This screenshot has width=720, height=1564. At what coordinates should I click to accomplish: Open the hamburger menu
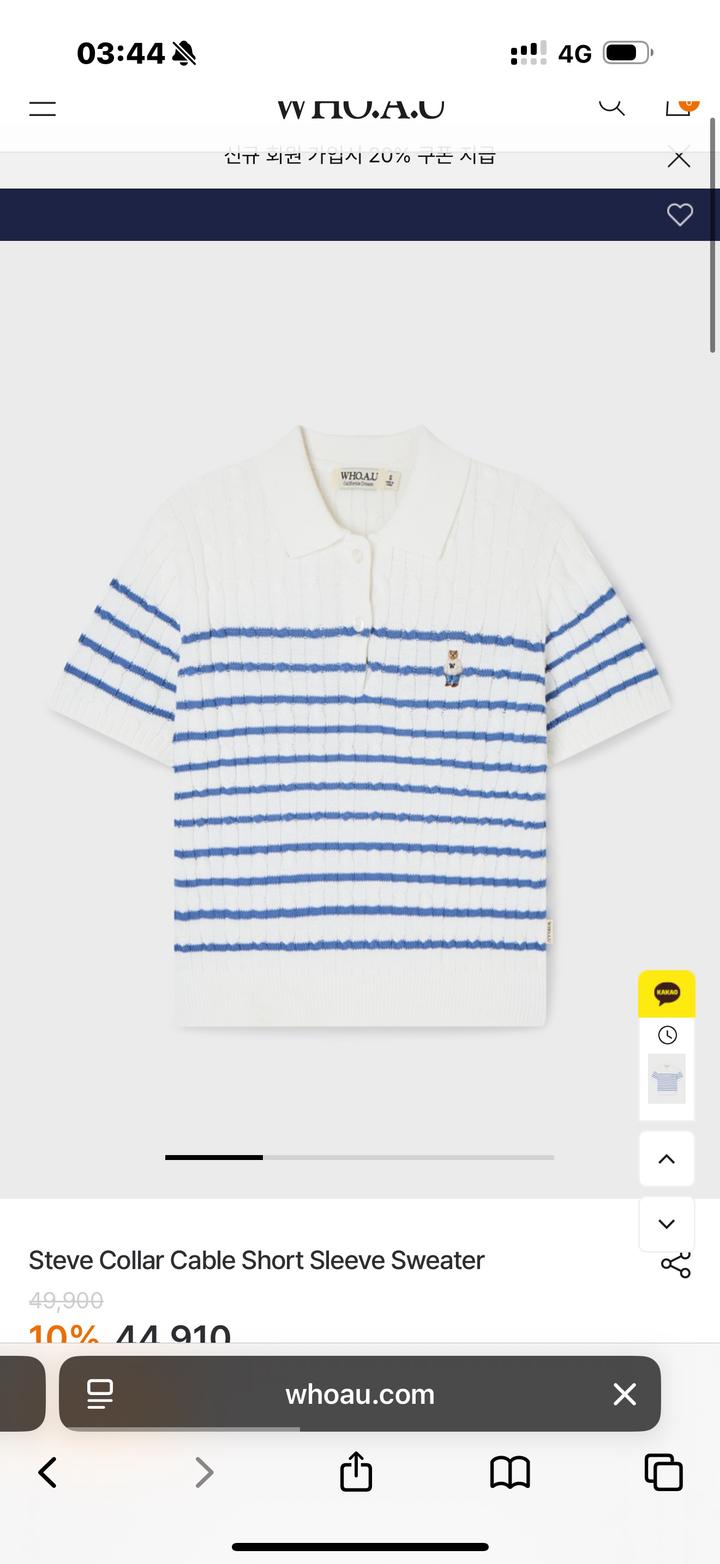42,108
